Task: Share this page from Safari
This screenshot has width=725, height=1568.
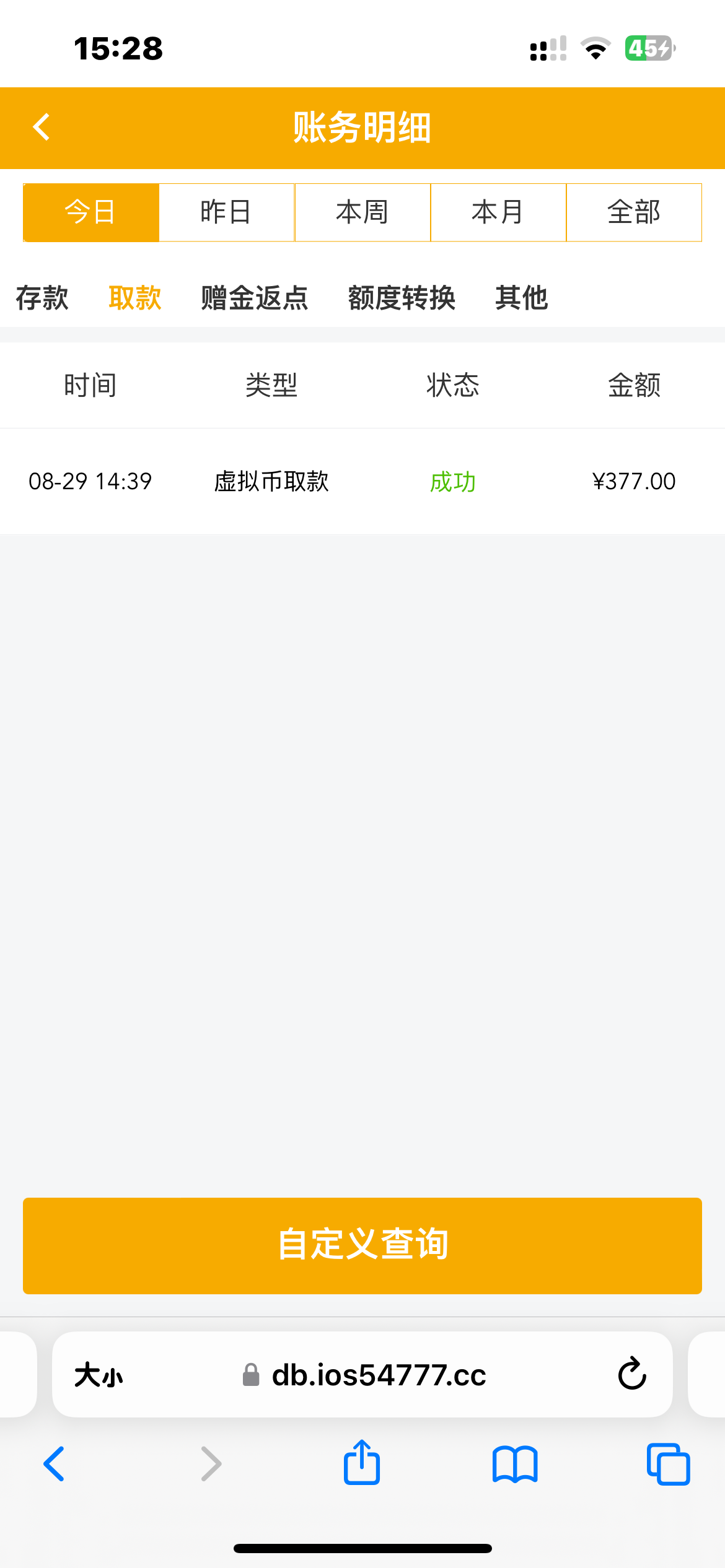Action: click(362, 1463)
